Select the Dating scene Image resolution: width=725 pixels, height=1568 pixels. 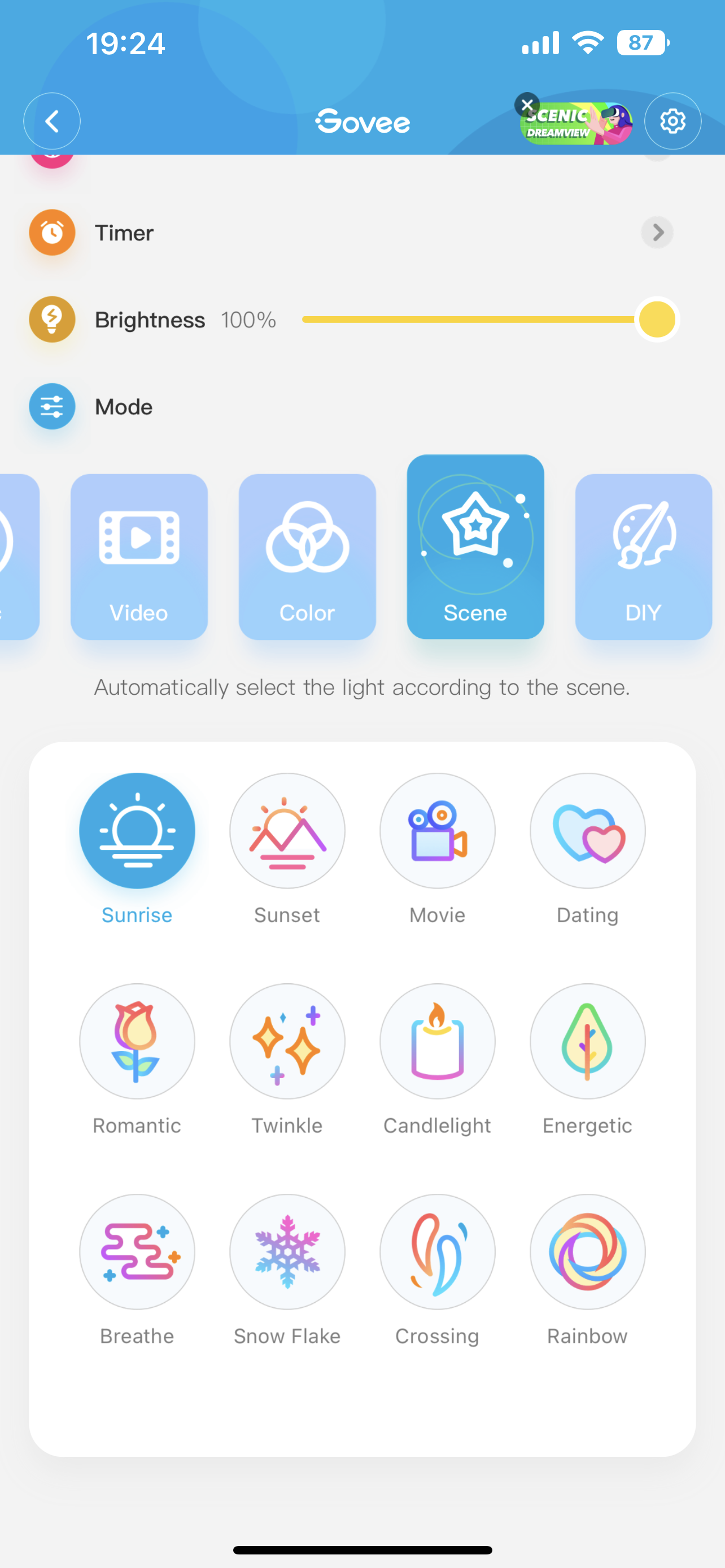point(587,831)
